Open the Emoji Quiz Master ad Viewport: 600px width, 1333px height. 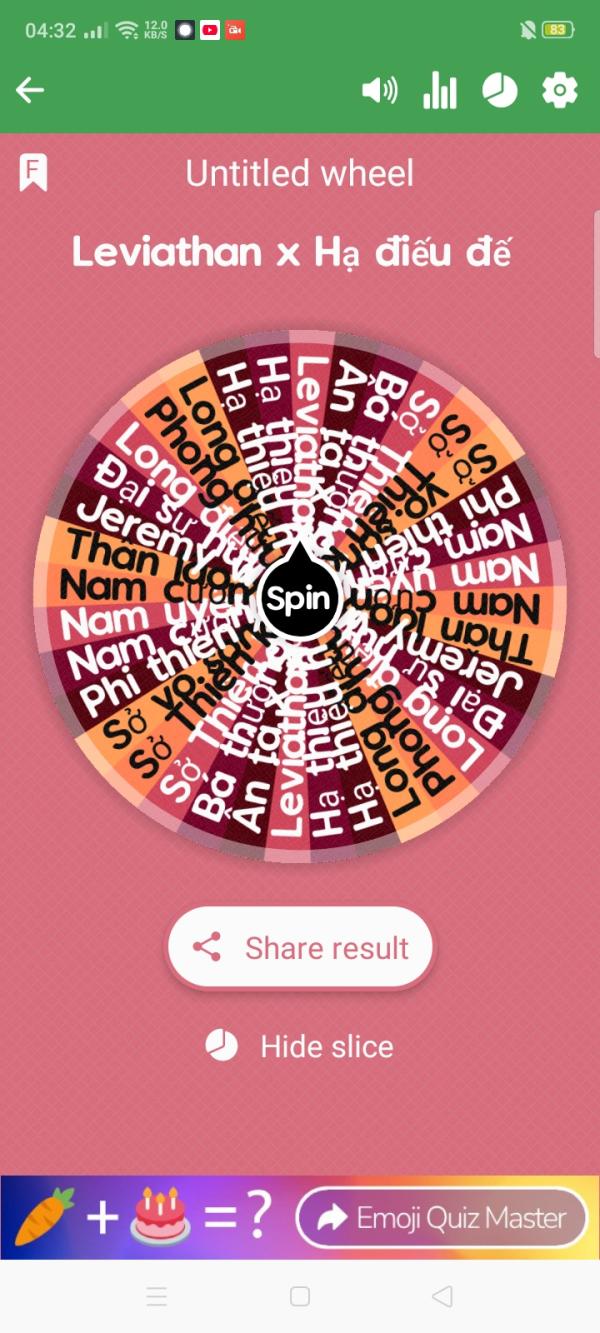(x=441, y=1218)
